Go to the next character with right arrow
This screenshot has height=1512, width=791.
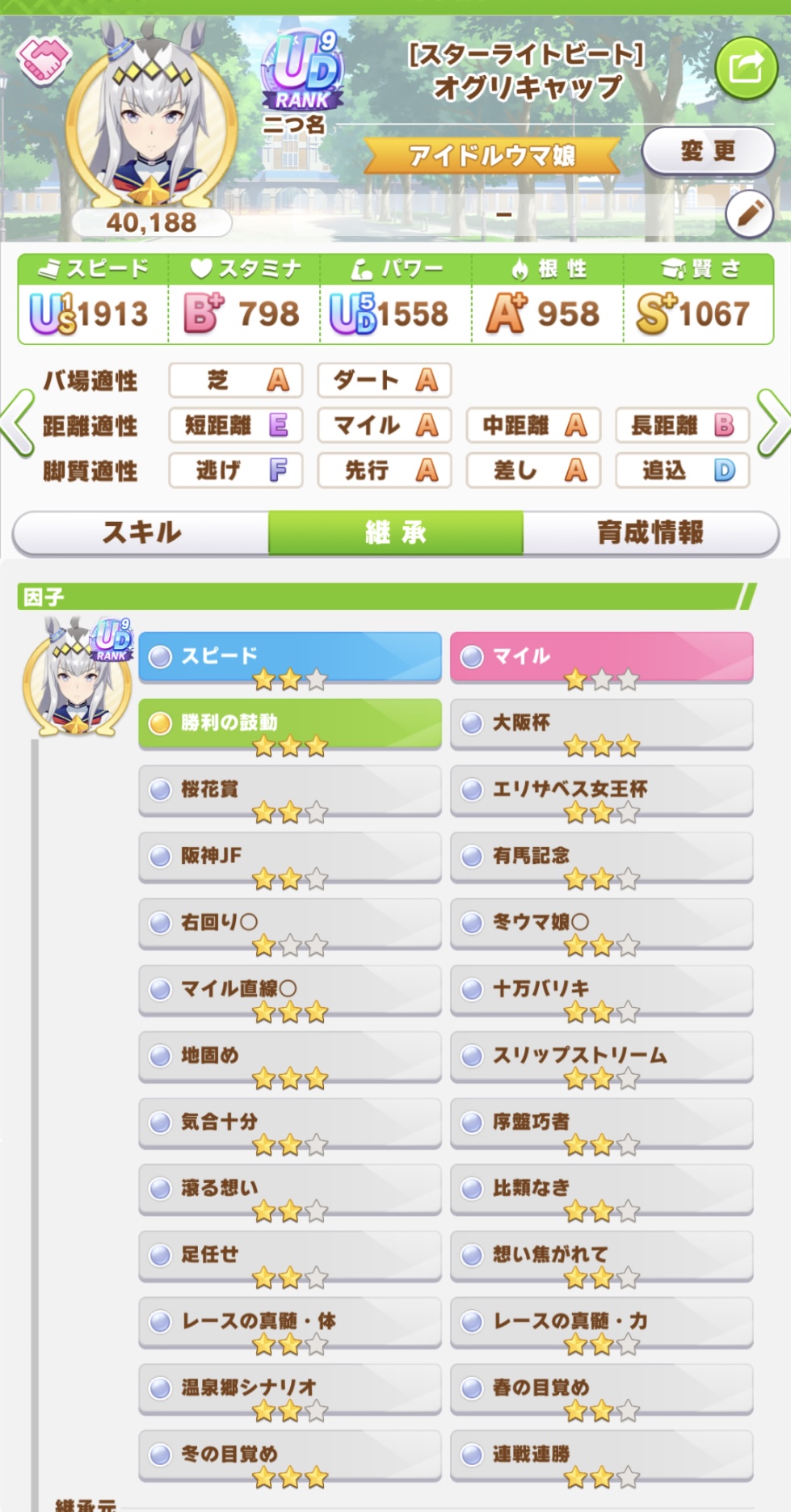pyautogui.click(x=772, y=424)
